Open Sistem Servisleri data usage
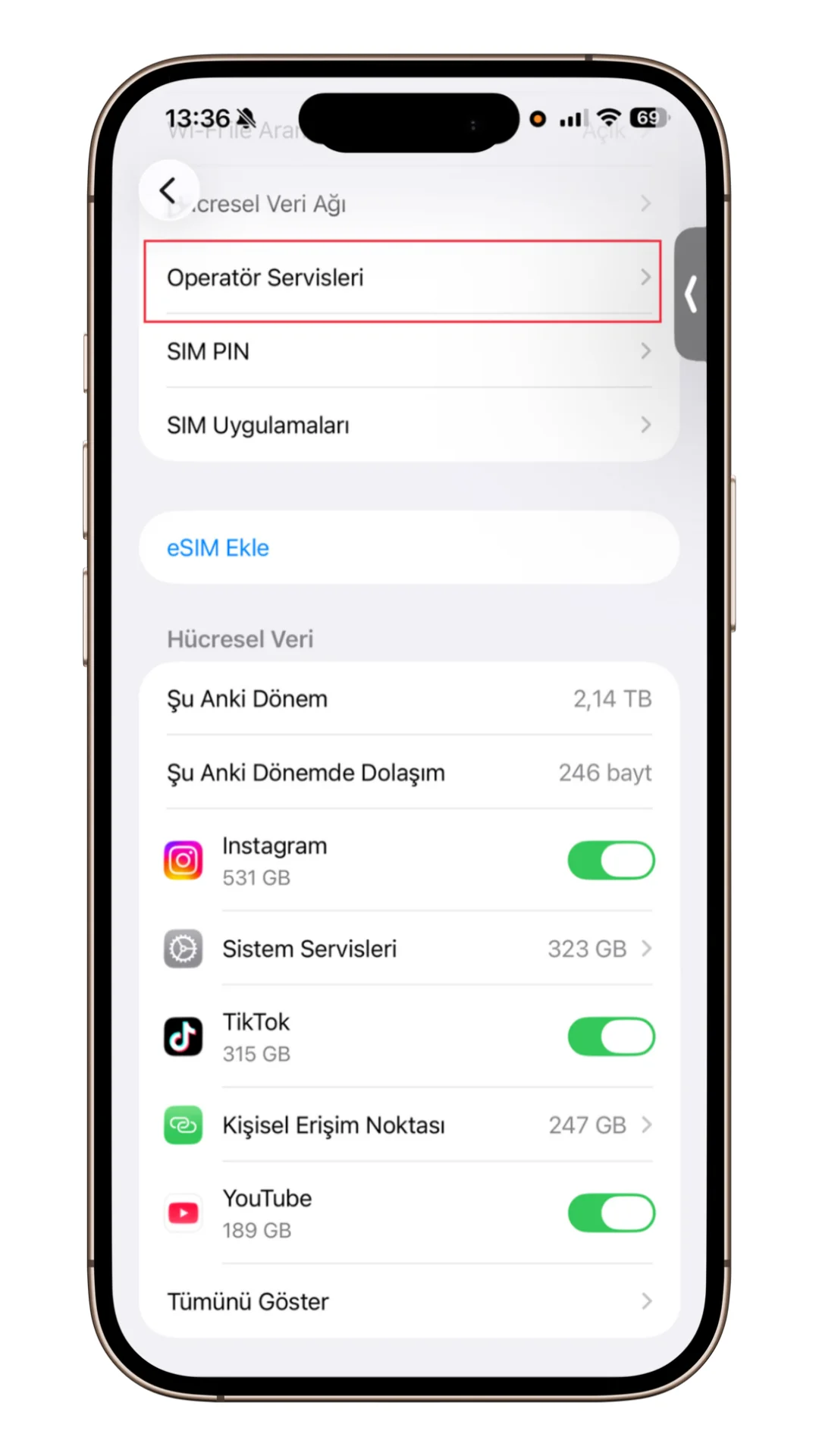The height and width of the screenshot is (1456, 819). click(x=408, y=949)
